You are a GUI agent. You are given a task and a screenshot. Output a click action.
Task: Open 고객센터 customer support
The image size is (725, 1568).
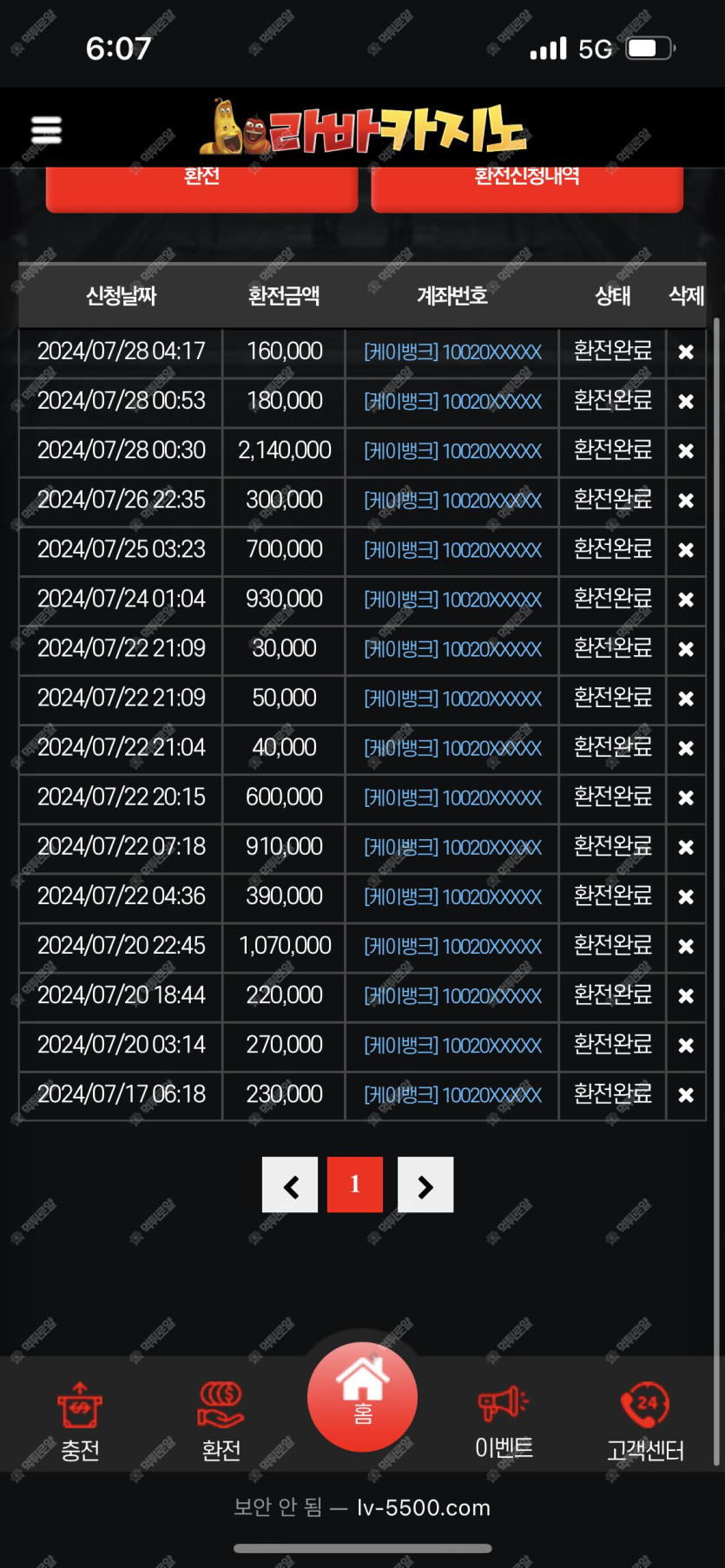point(645,1421)
